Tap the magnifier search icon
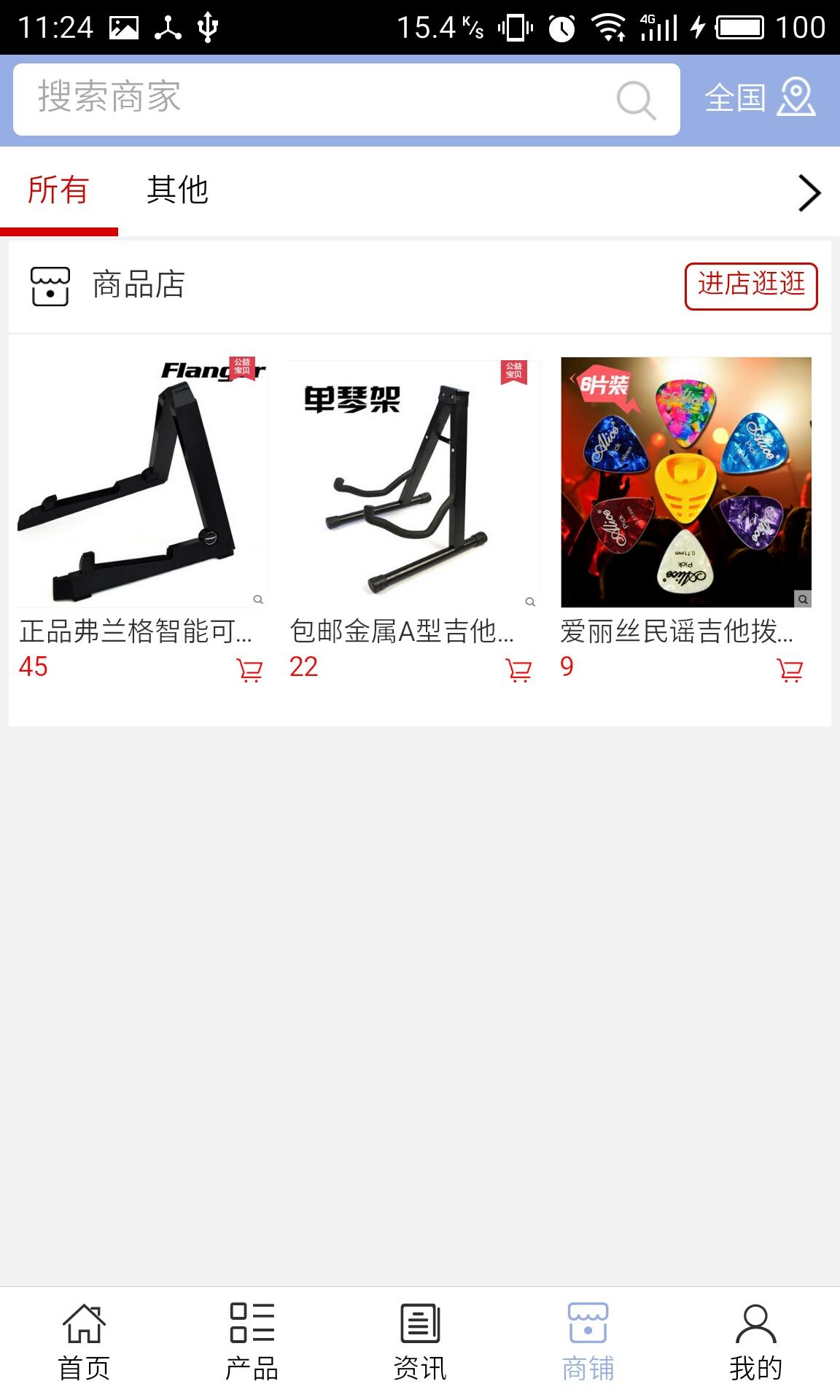Screen dimensions: 840x1400 coord(636,99)
